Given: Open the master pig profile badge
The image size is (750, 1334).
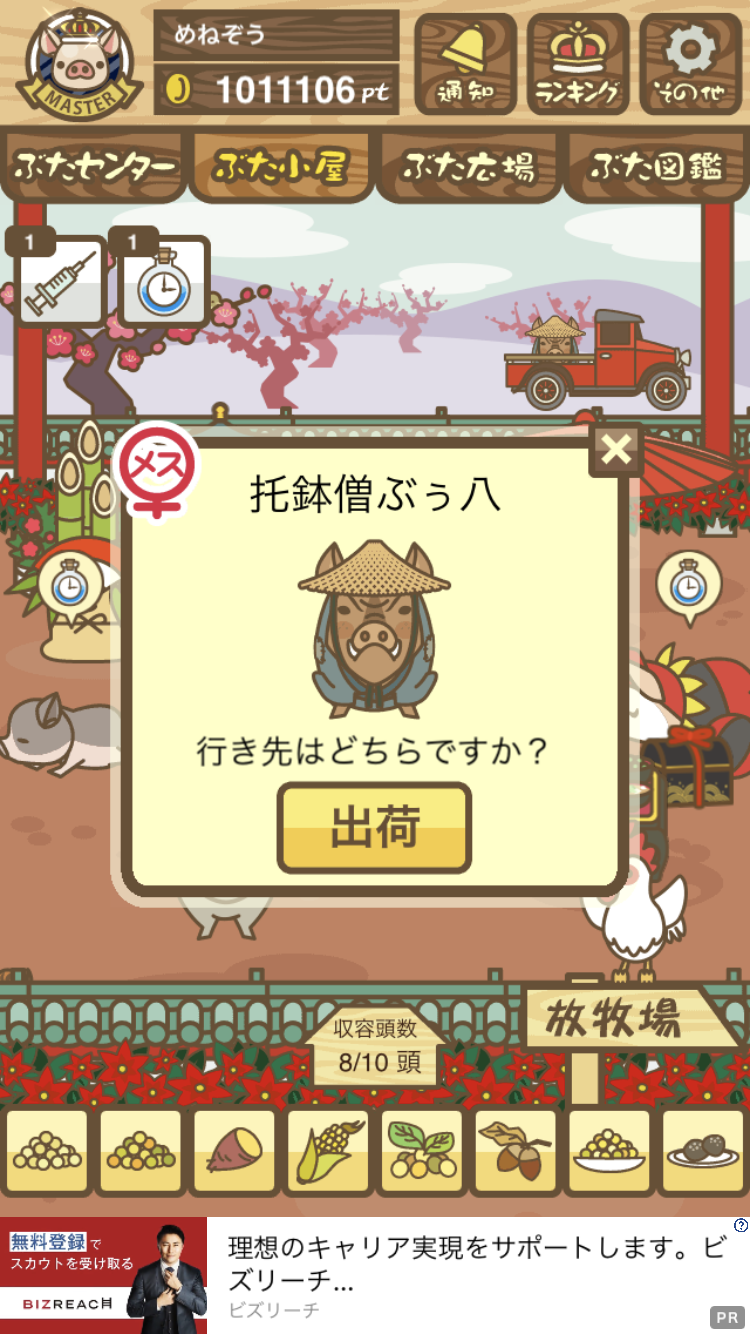Looking at the screenshot, I should (x=78, y=64).
